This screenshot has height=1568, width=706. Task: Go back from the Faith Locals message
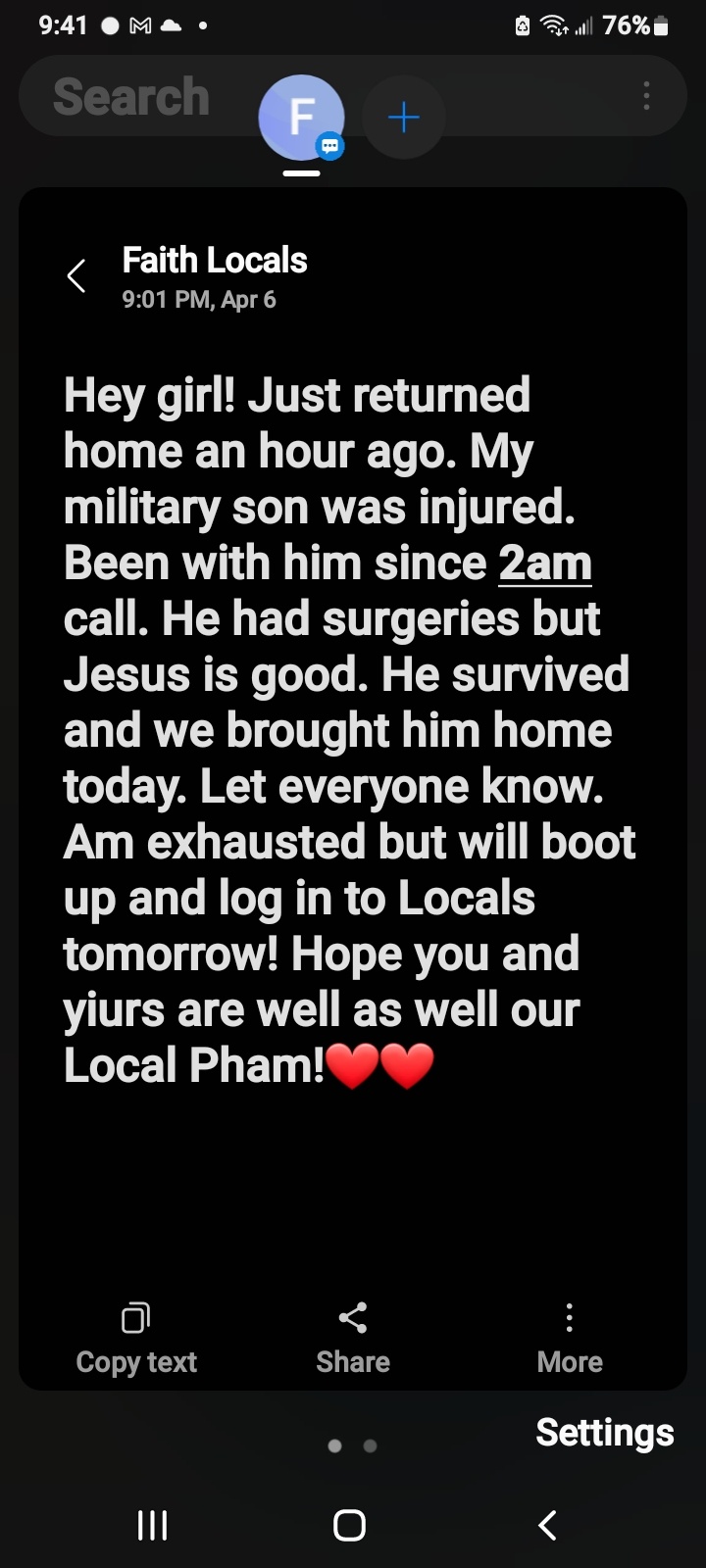pos(76,277)
